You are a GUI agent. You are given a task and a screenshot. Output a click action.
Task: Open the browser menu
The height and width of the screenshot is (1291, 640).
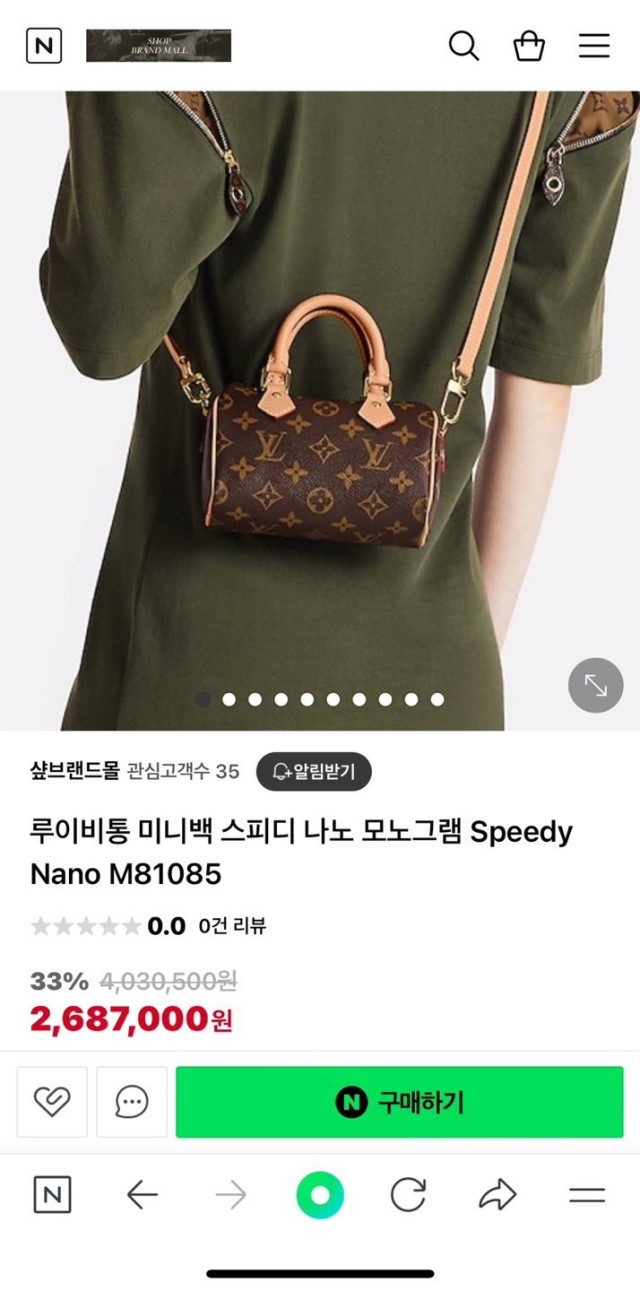pyautogui.click(x=587, y=1195)
